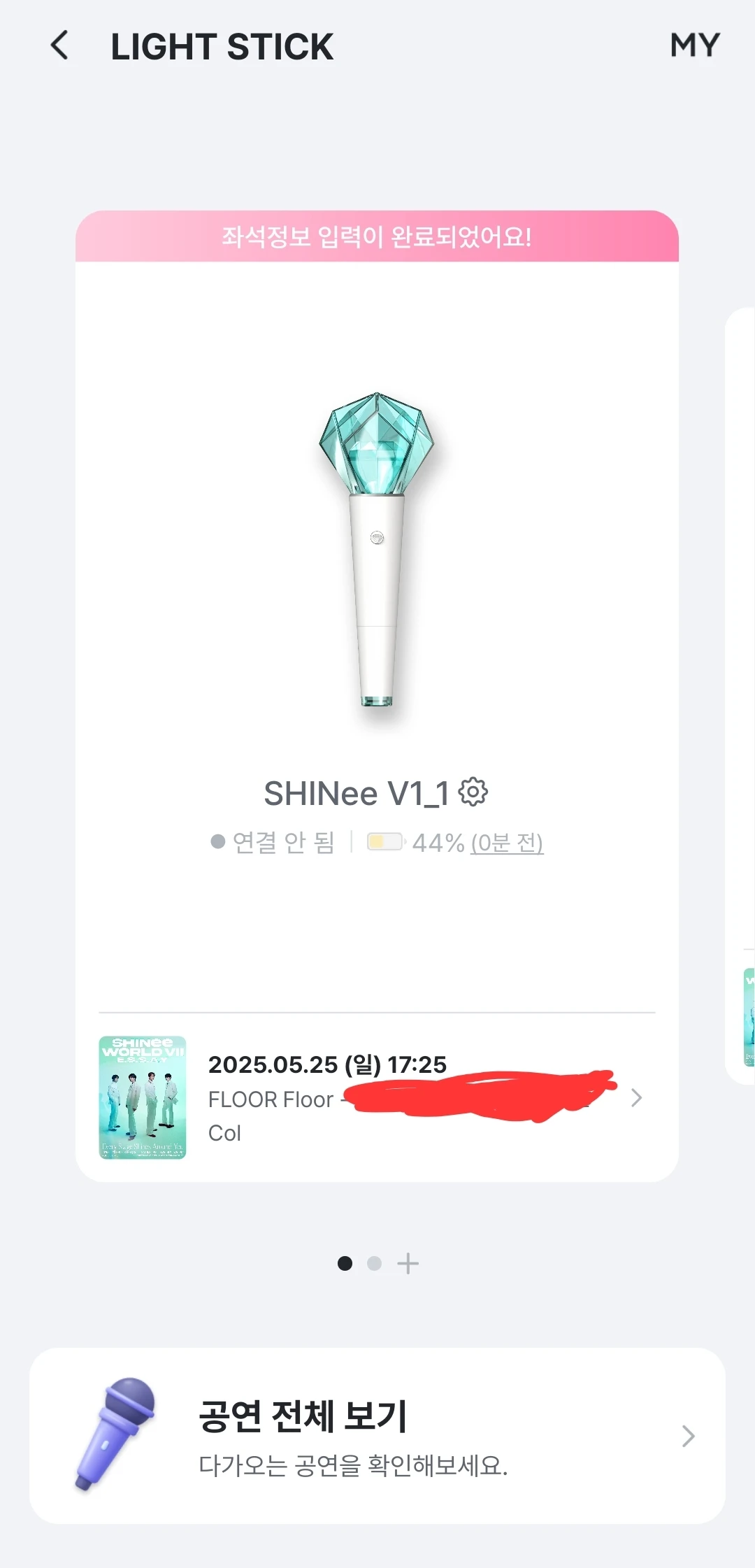Open the 공연 전체 보기 card
This screenshot has height=1568, width=755.
click(377, 1435)
